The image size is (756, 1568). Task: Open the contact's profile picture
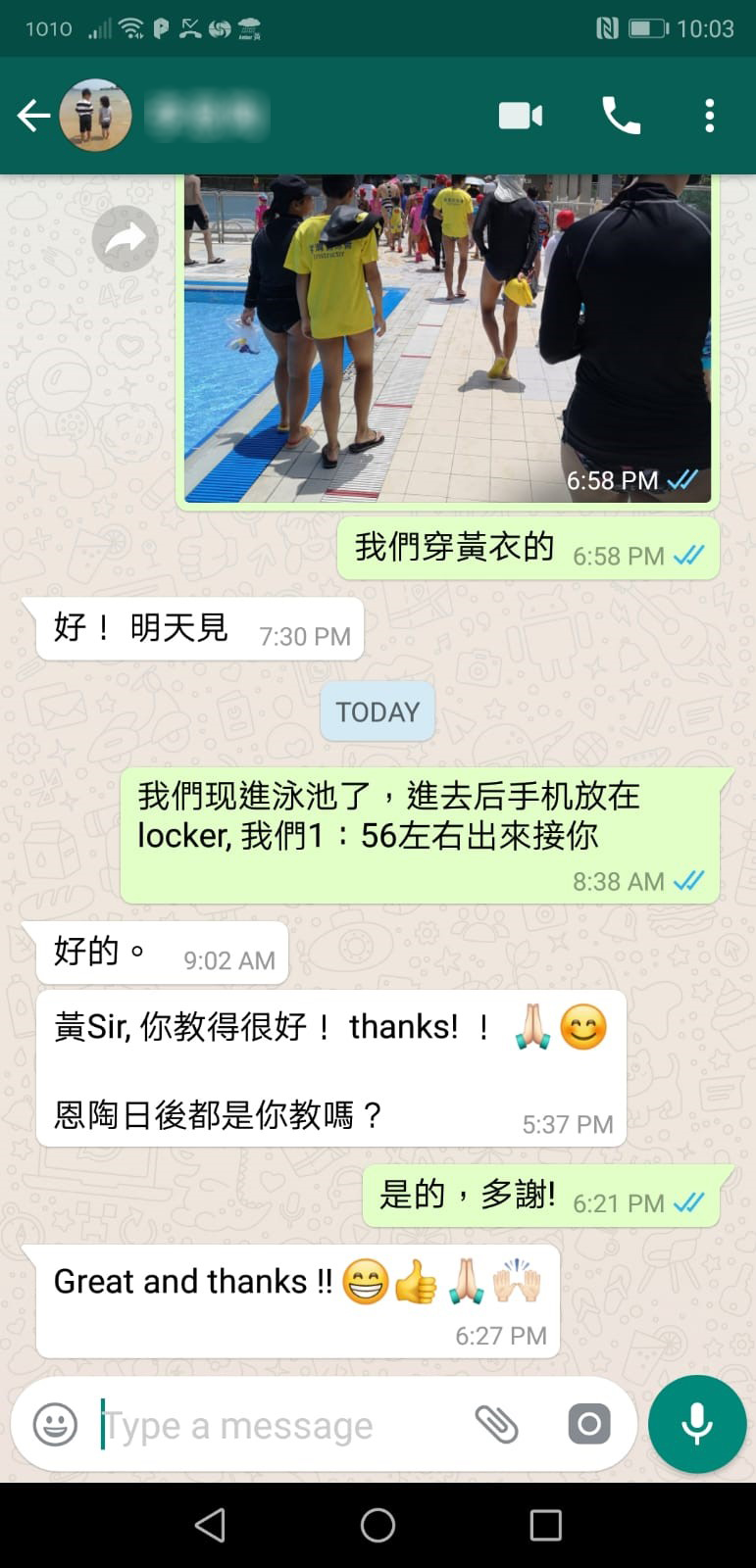coord(95,116)
